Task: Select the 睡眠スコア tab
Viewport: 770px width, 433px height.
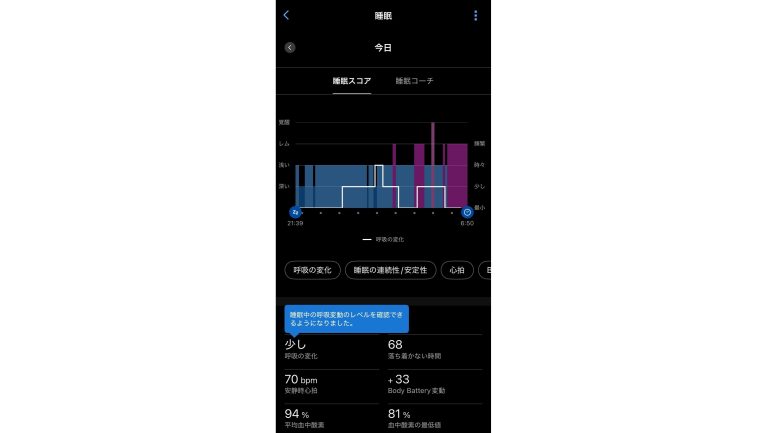Action: (x=352, y=80)
